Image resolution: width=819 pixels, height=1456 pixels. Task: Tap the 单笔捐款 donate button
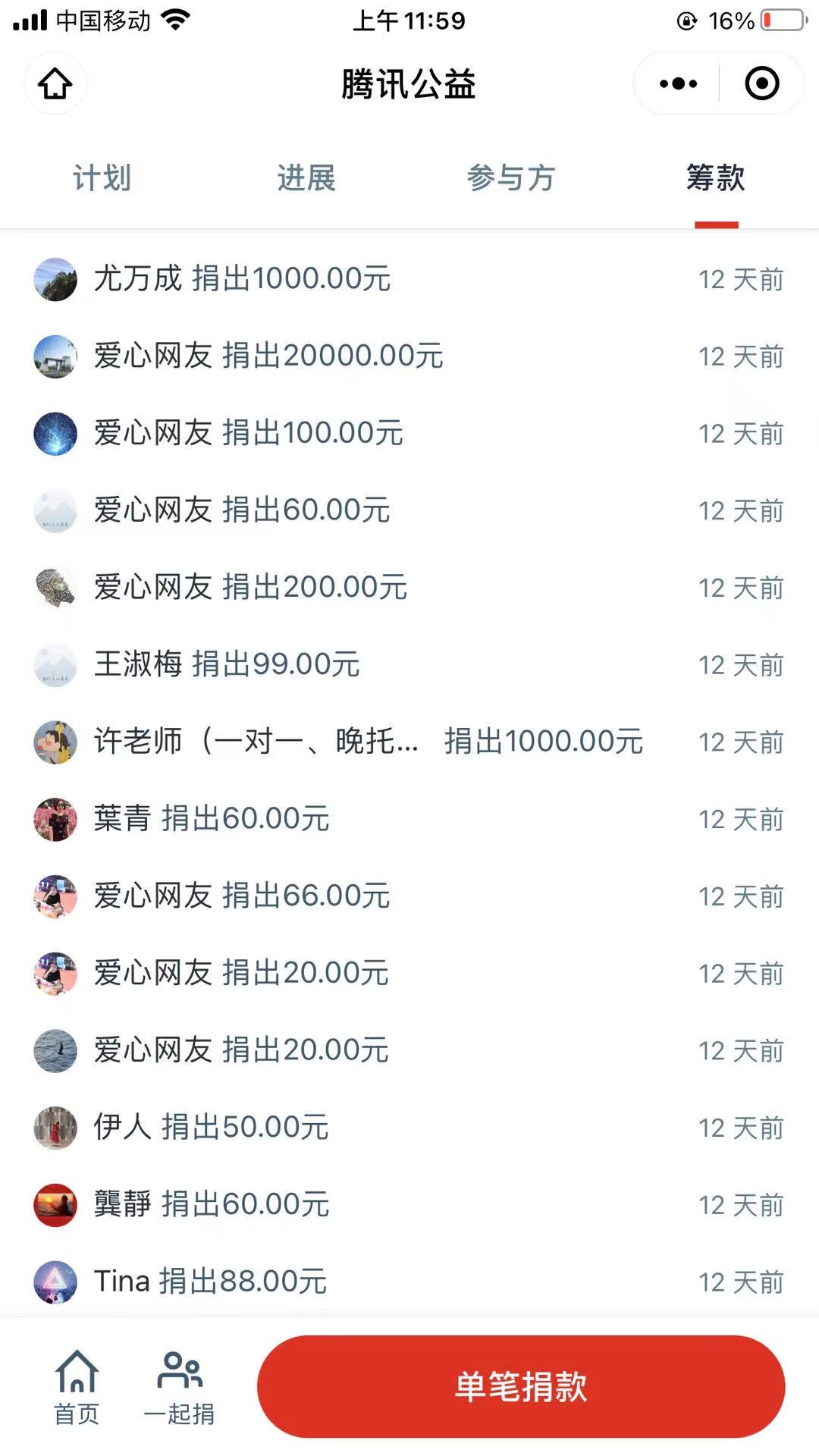coord(521,1386)
